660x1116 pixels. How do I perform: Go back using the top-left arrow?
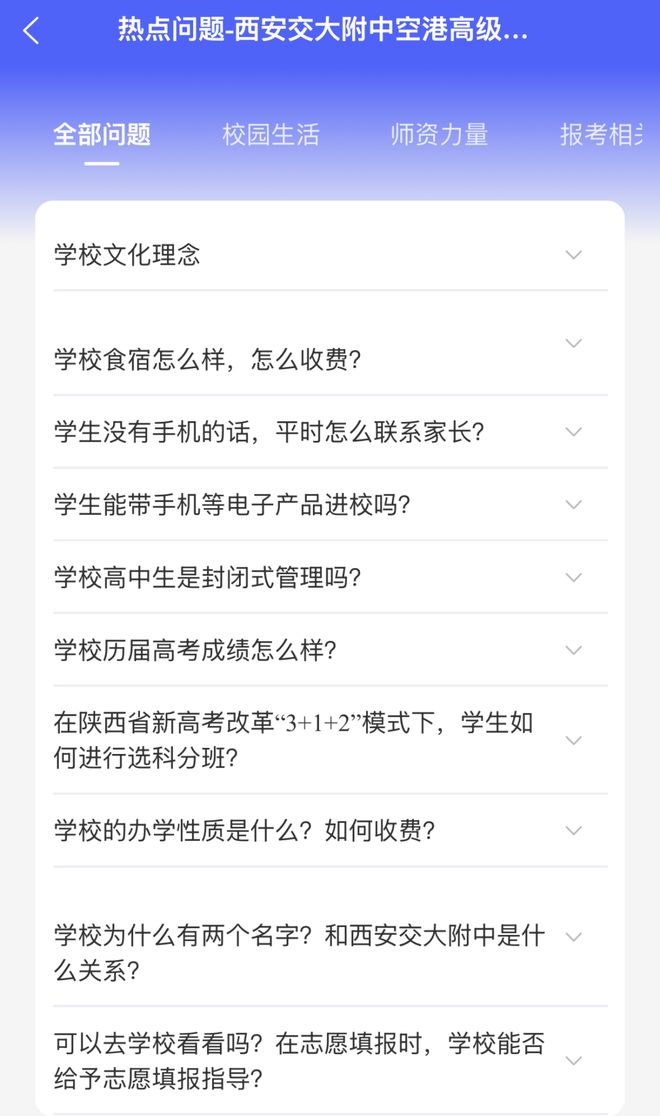tap(31, 31)
